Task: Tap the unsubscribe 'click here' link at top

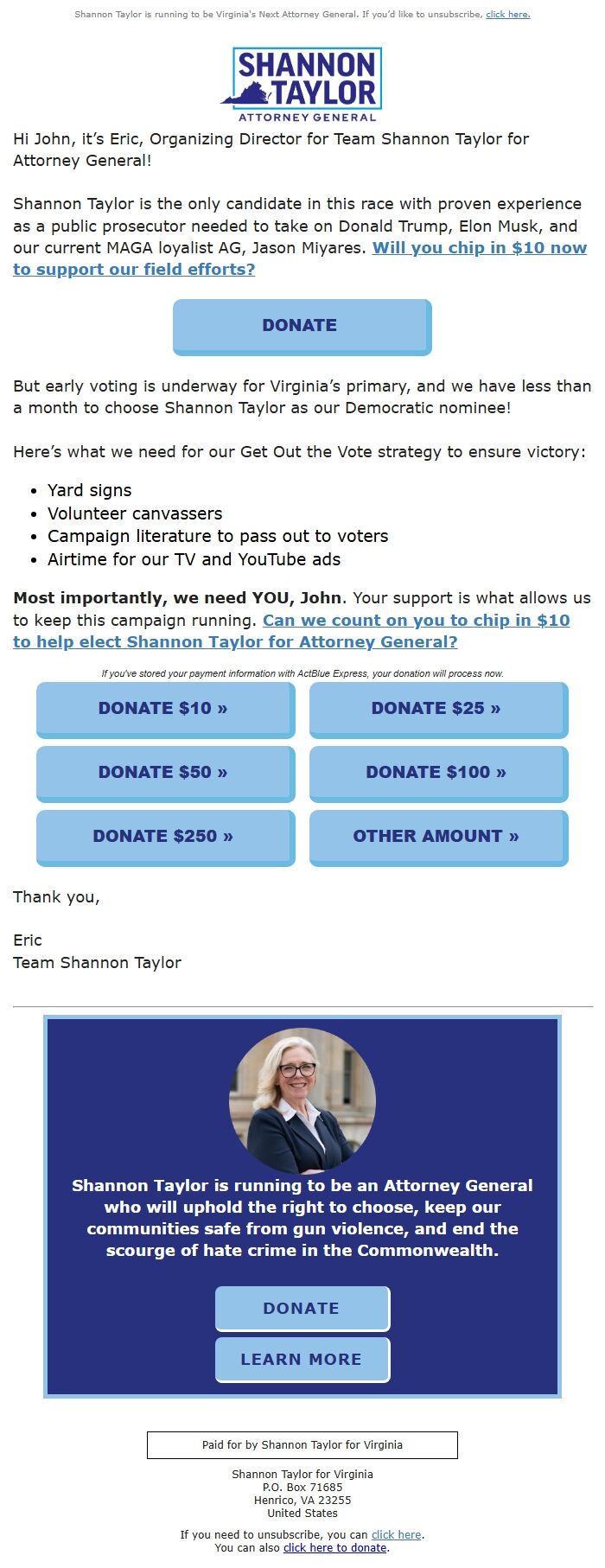Action: [x=508, y=15]
